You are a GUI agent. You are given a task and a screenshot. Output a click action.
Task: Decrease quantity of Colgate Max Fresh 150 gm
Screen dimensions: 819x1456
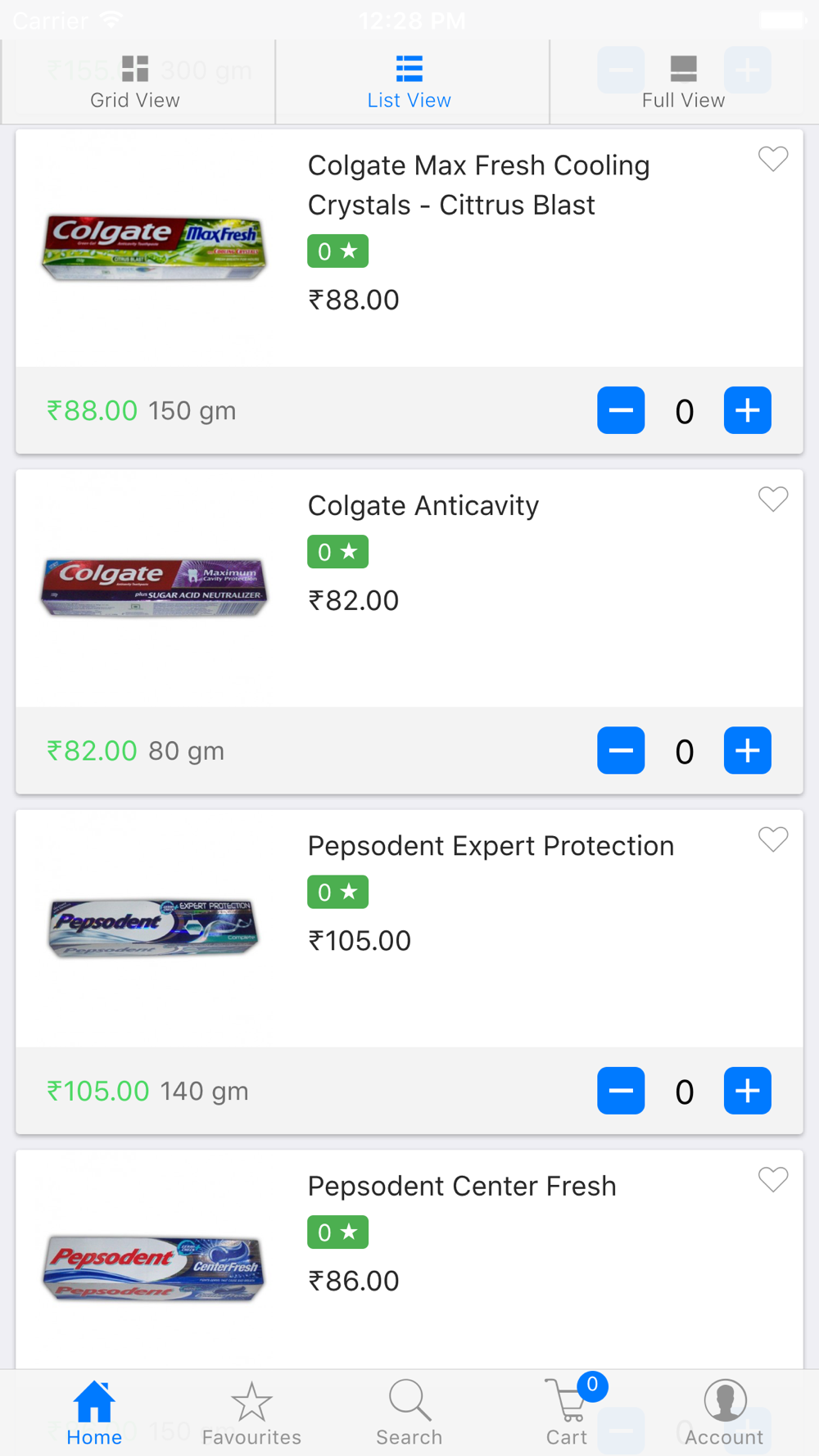(621, 410)
